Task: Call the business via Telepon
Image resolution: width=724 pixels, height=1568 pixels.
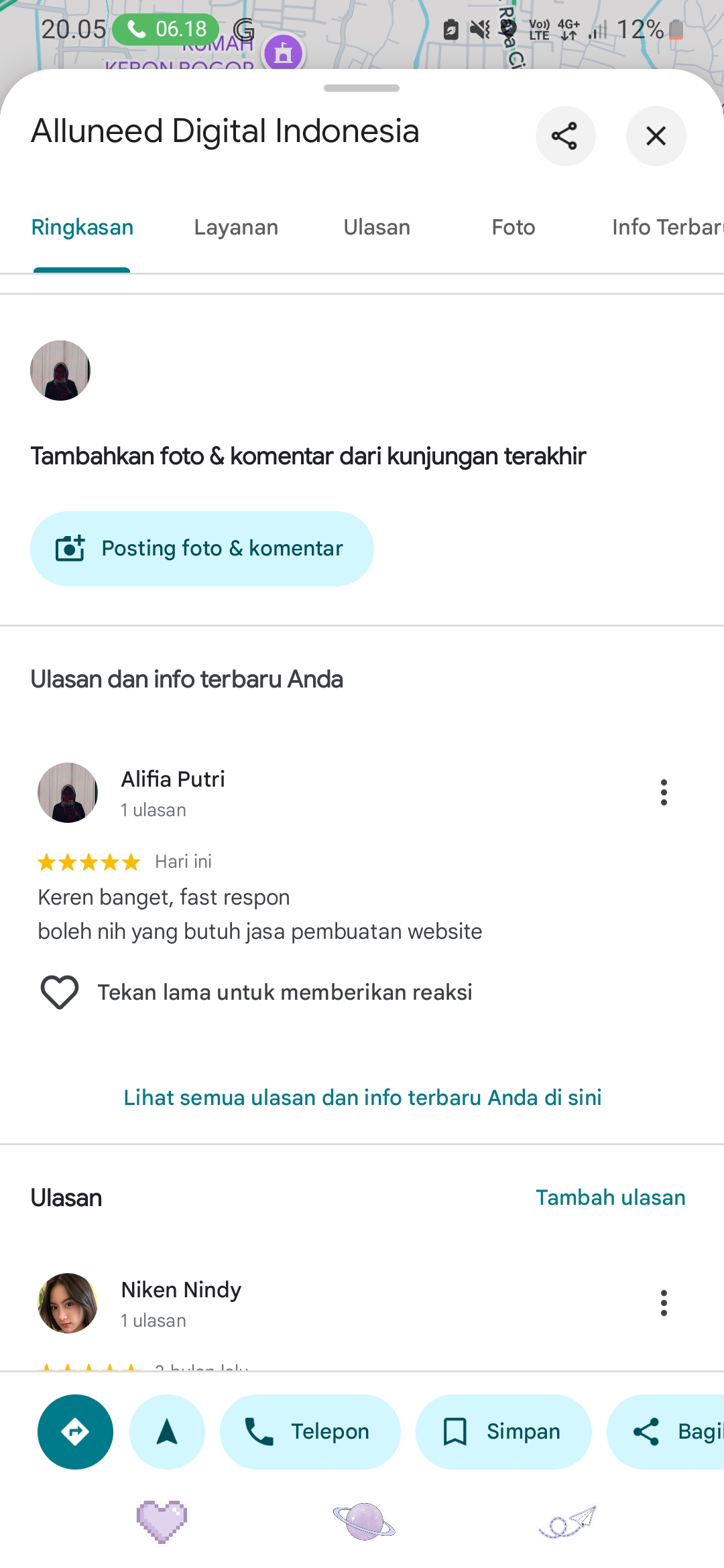Action: coord(310,1432)
